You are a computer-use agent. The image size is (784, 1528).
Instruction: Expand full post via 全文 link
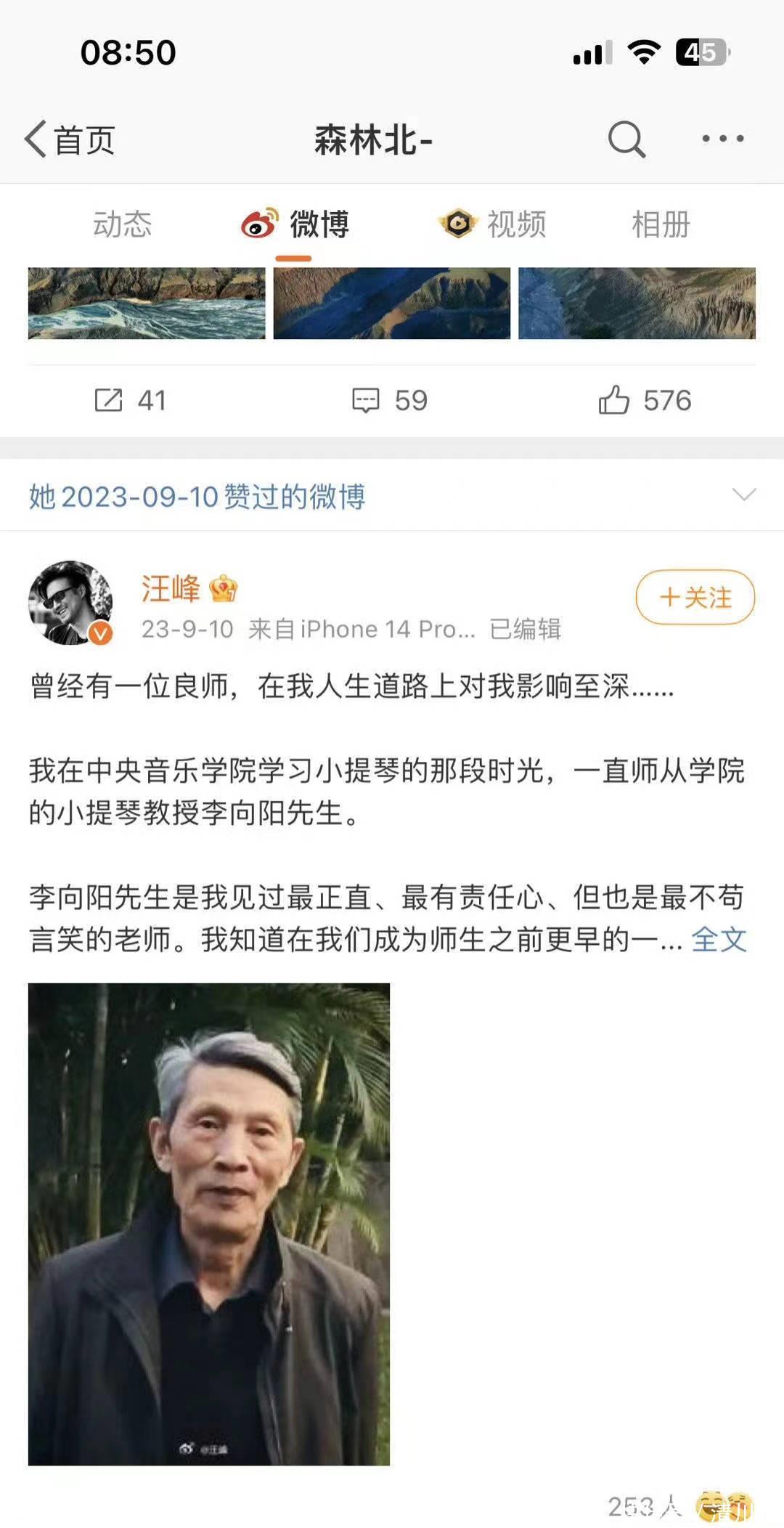[719, 940]
